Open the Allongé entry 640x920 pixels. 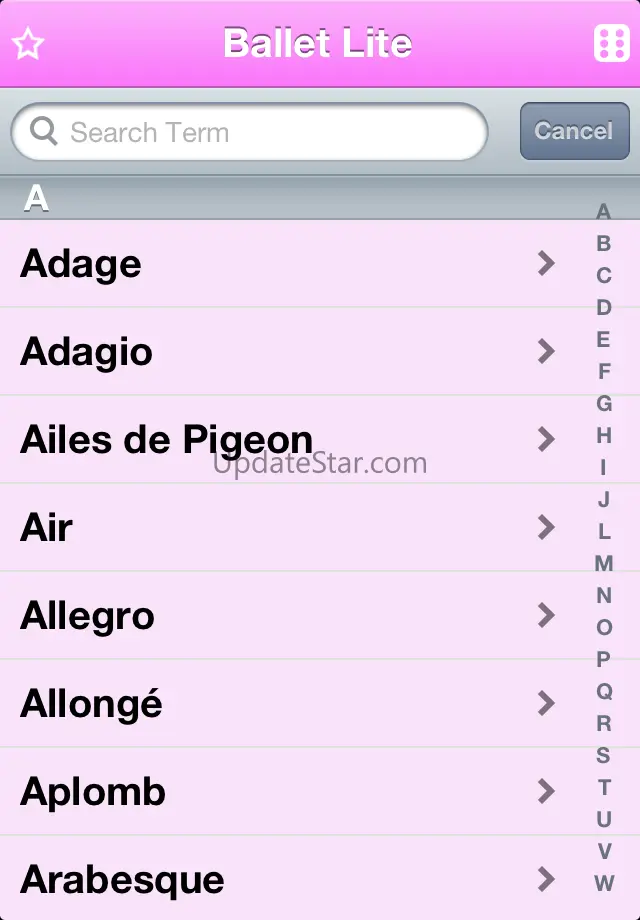(280, 704)
